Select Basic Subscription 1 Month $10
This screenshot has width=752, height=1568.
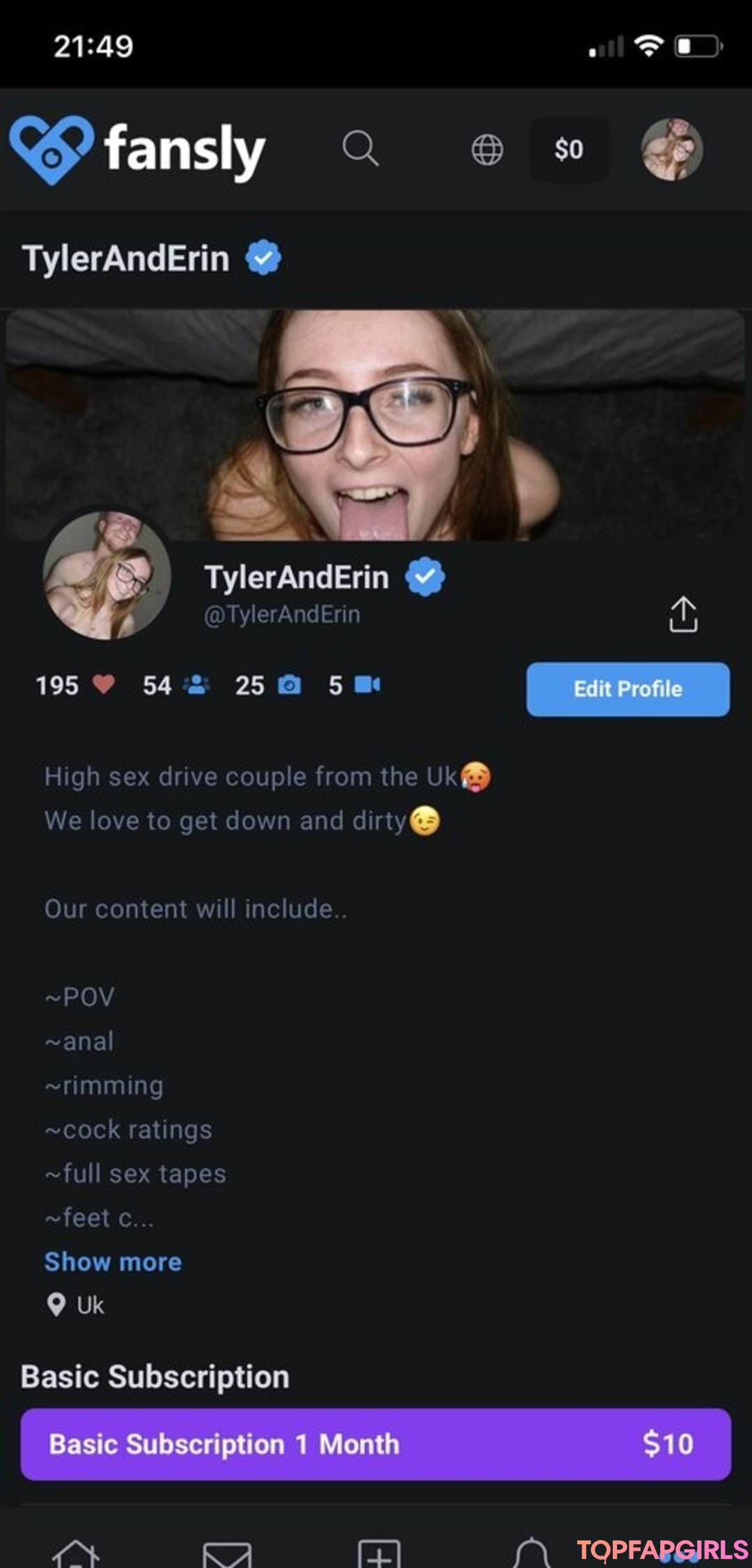coord(376,1444)
